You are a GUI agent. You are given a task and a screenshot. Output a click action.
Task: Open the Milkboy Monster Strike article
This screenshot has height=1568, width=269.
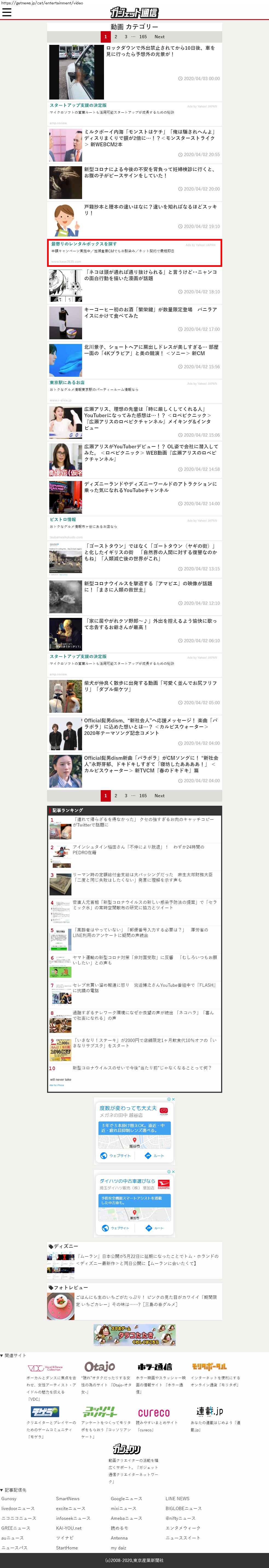[149, 138]
